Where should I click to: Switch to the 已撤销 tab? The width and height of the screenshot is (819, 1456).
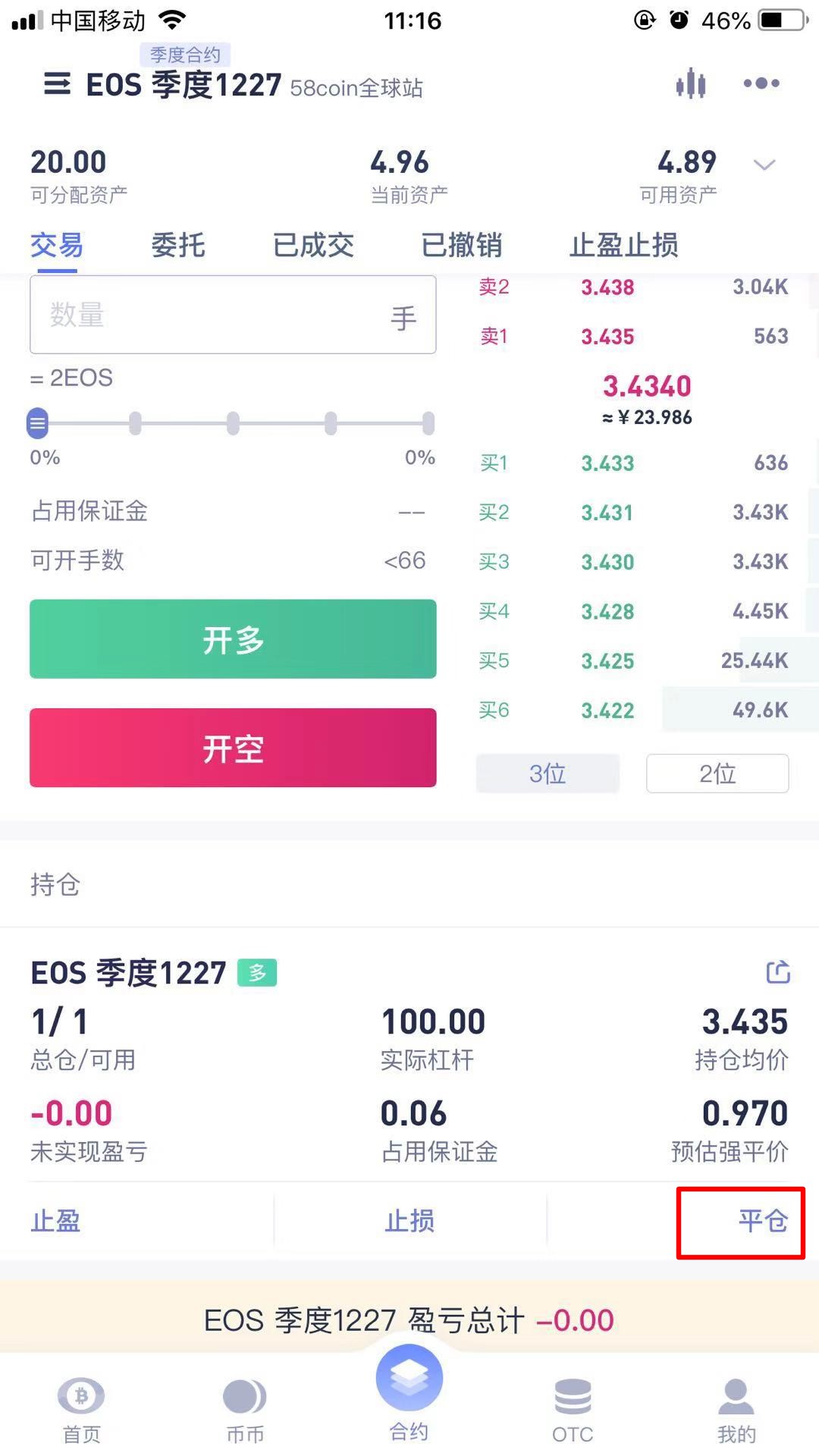[x=462, y=246]
